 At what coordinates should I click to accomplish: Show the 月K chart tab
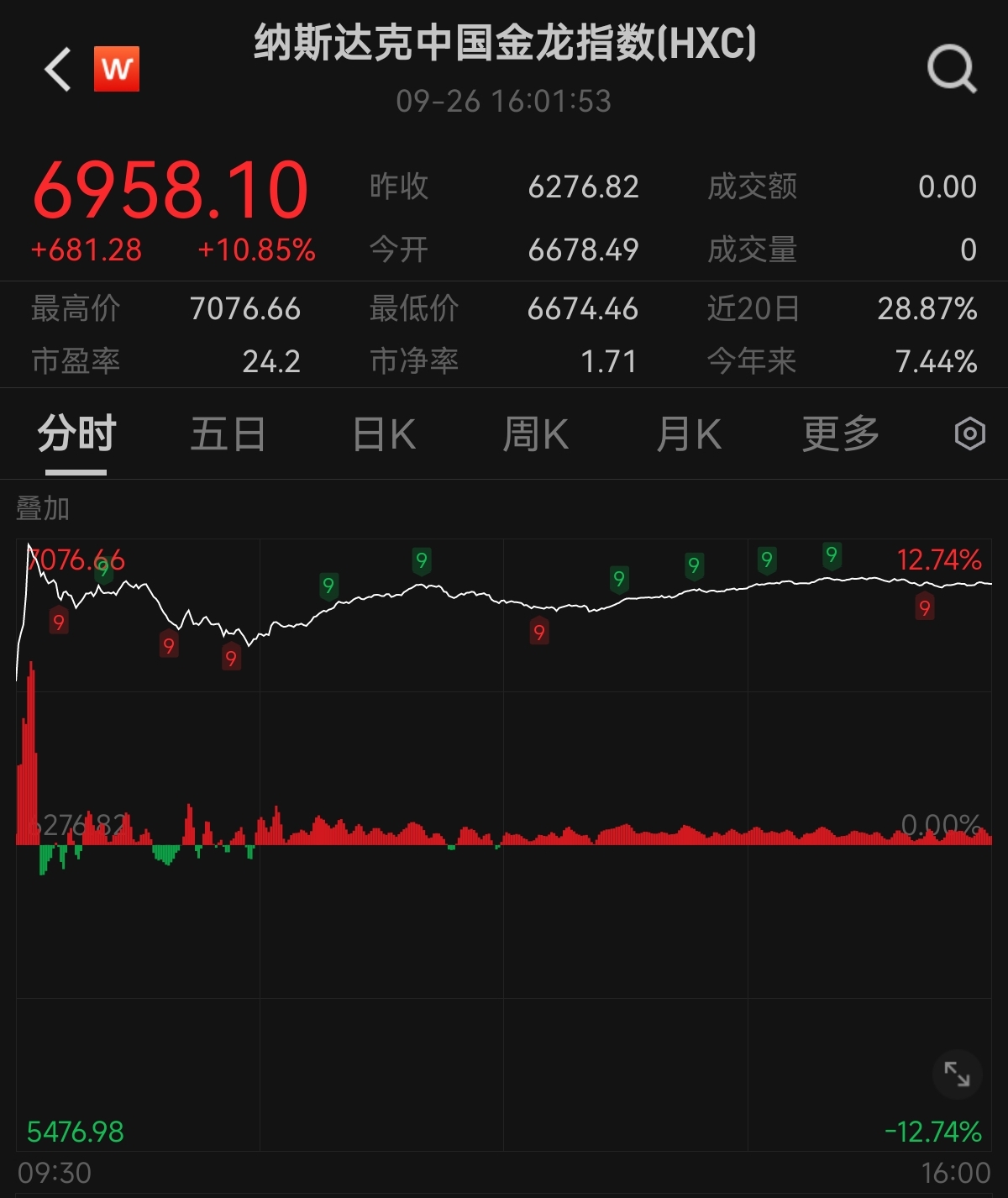point(689,434)
